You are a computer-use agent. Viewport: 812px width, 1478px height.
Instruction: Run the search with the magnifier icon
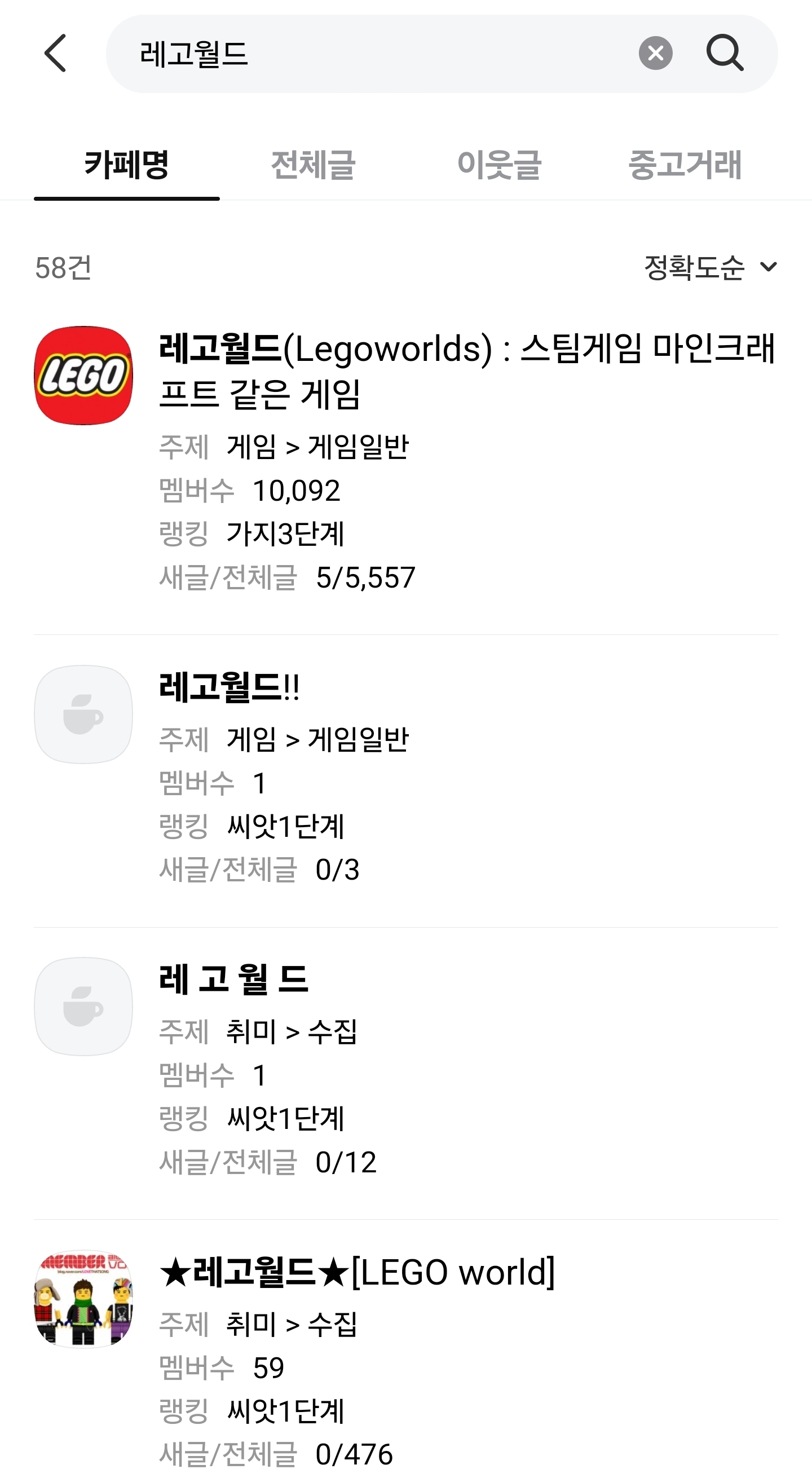(x=725, y=54)
